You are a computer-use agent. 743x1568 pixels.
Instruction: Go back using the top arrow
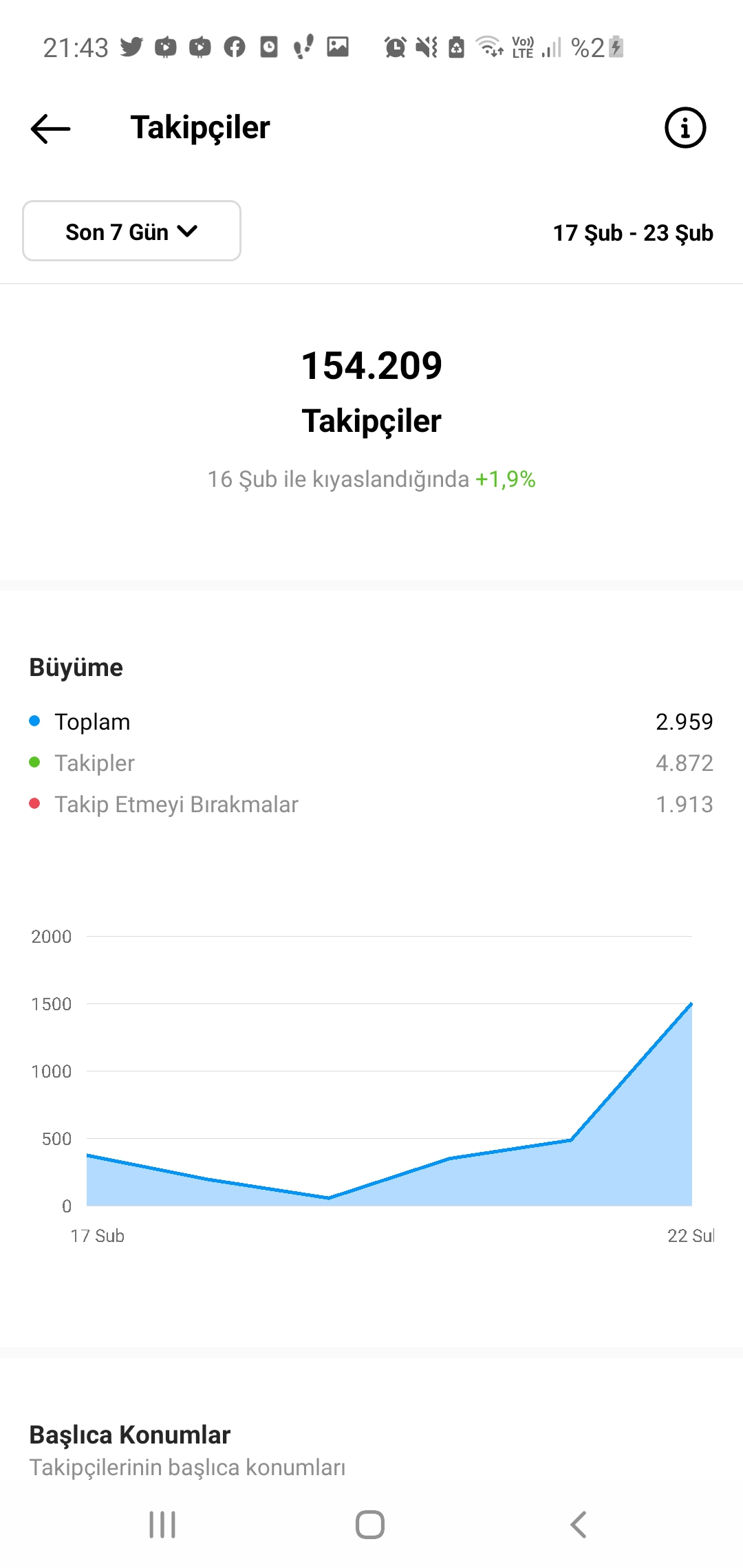click(x=51, y=129)
